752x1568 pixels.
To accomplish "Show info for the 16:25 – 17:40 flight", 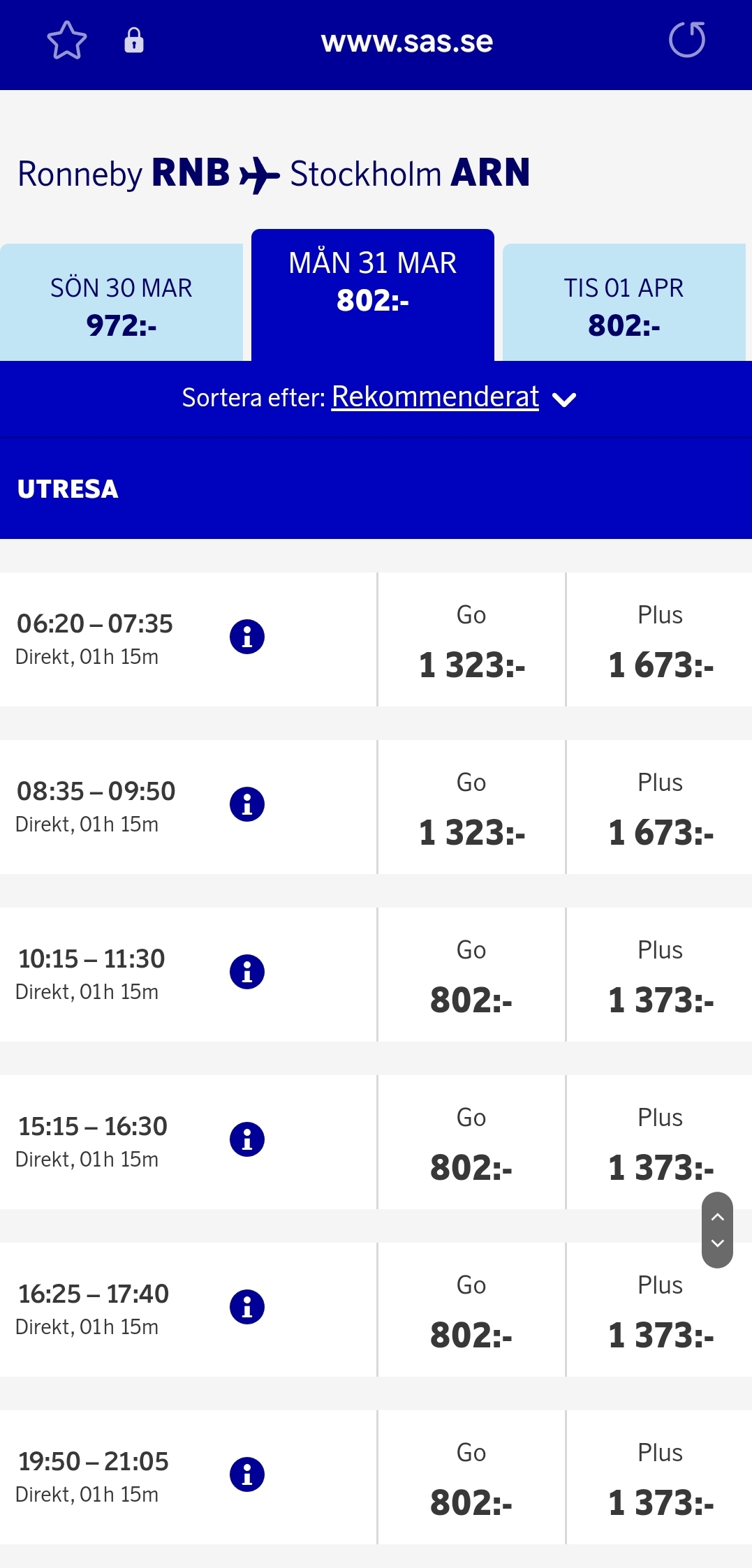I will click(x=247, y=1307).
